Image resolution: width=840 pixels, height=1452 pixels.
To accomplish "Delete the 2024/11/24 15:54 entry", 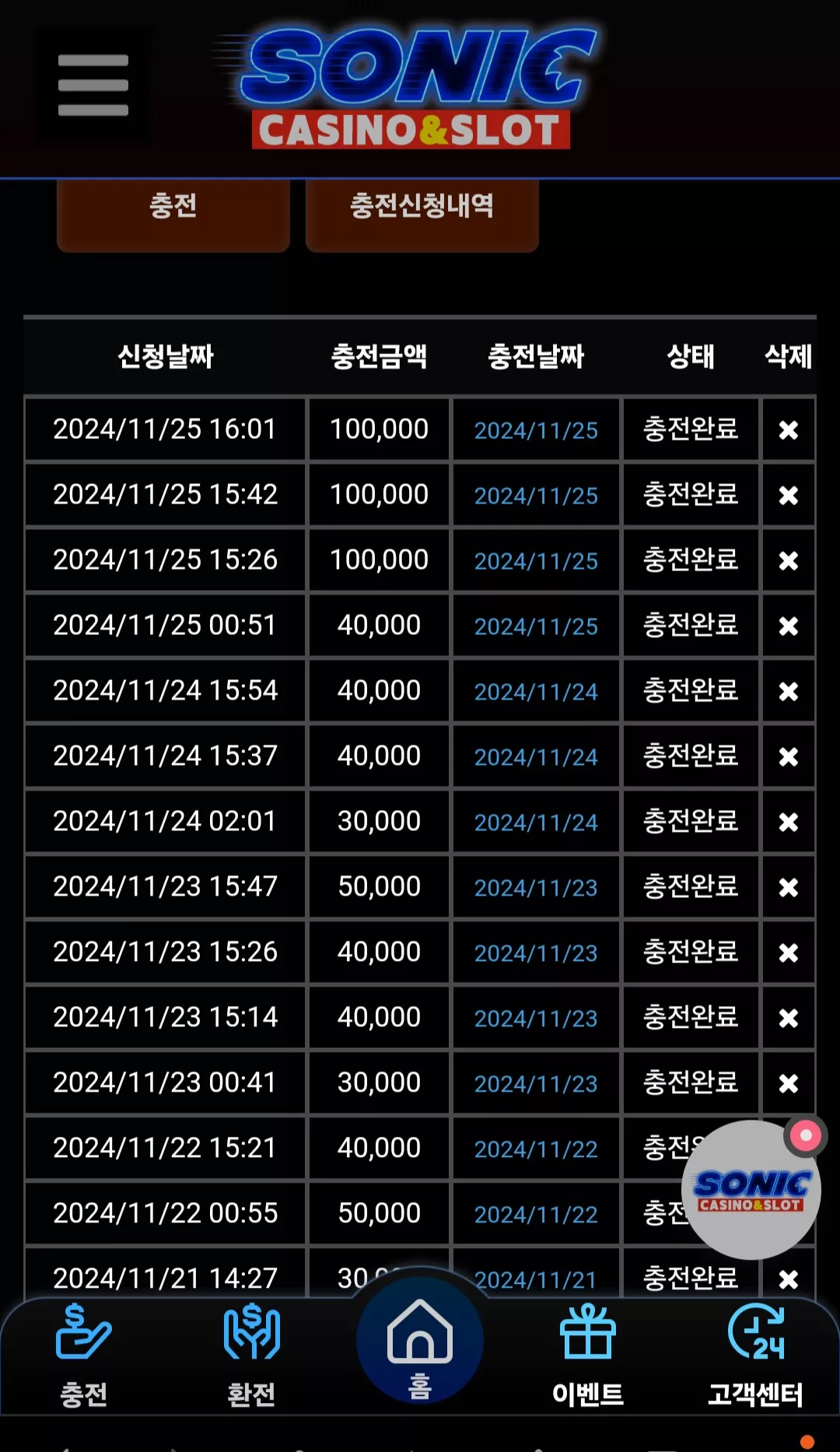I will pos(789,691).
